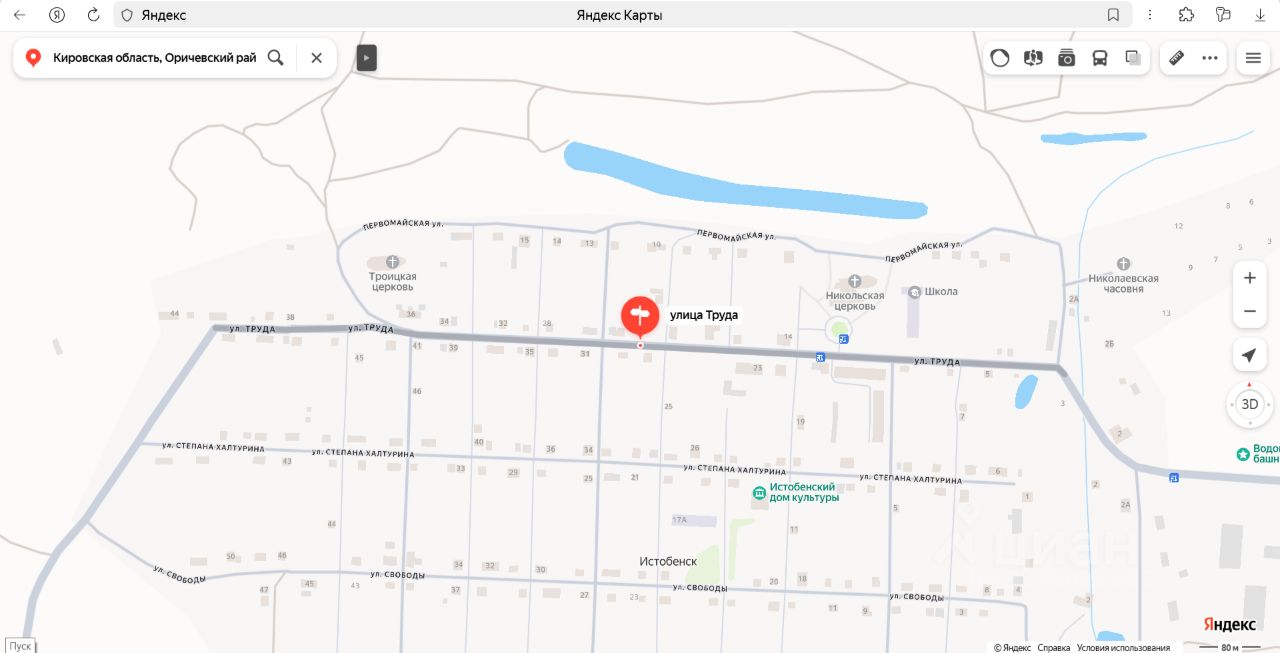Expand the collapsed side panel arrow

(x=367, y=58)
